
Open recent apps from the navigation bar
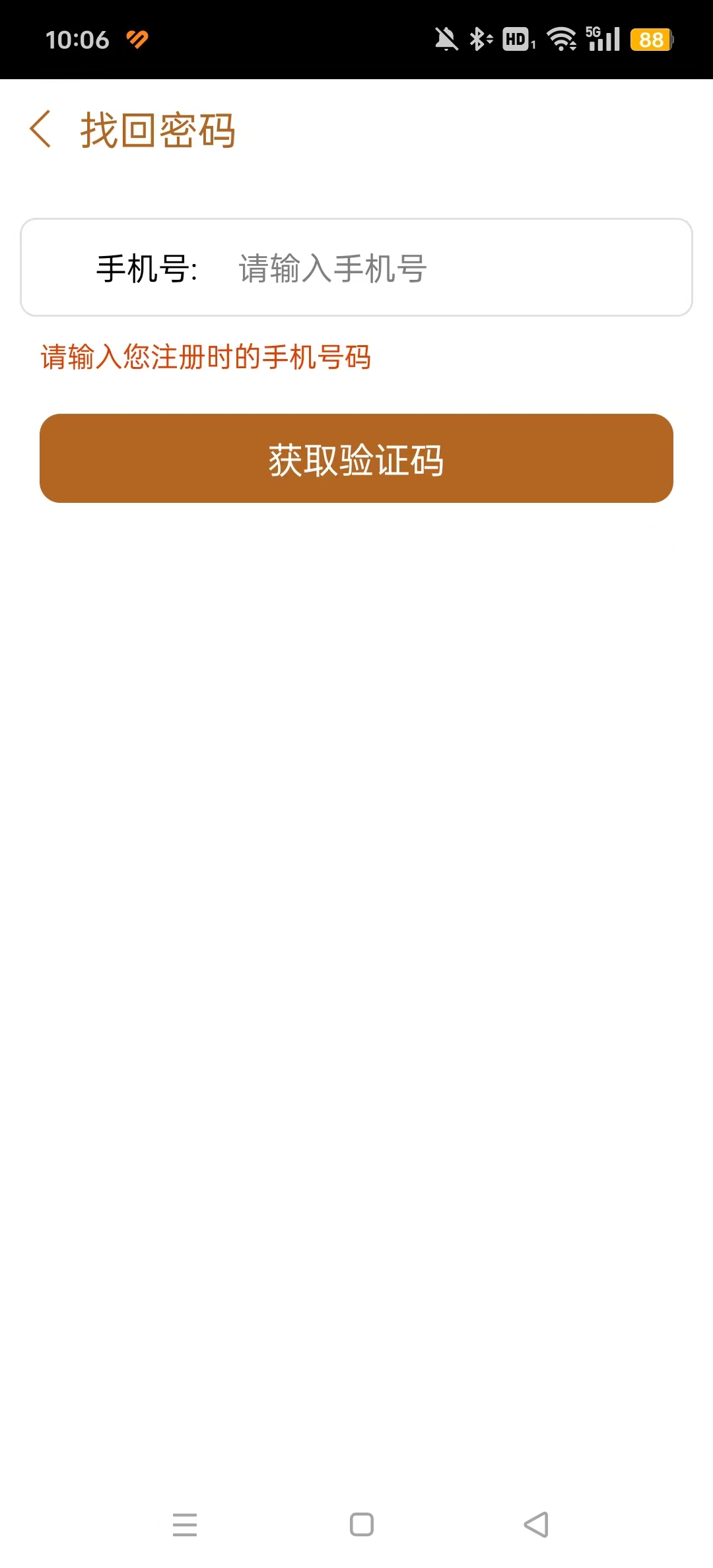tap(185, 1524)
